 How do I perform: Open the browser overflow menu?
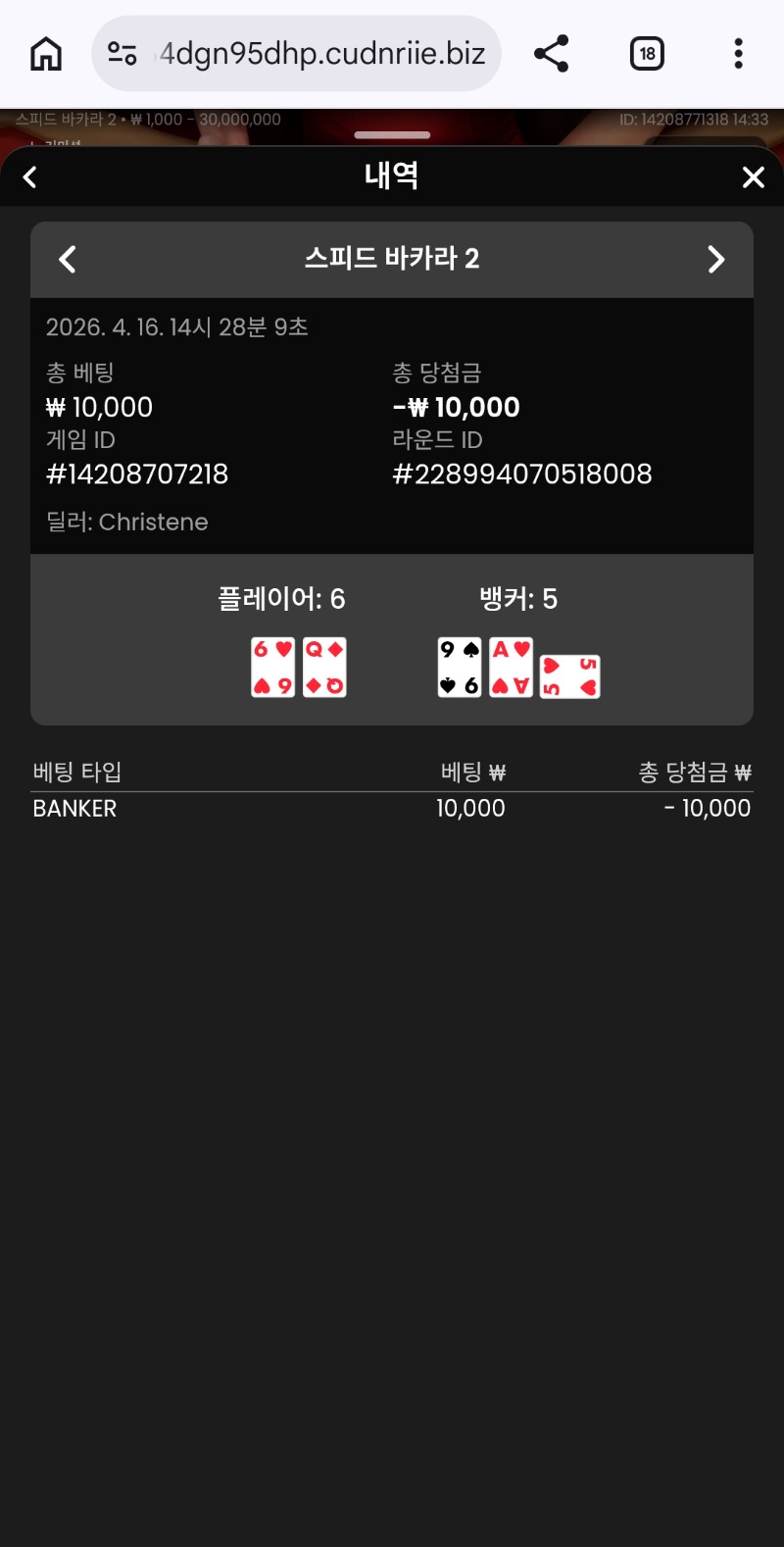point(738,54)
